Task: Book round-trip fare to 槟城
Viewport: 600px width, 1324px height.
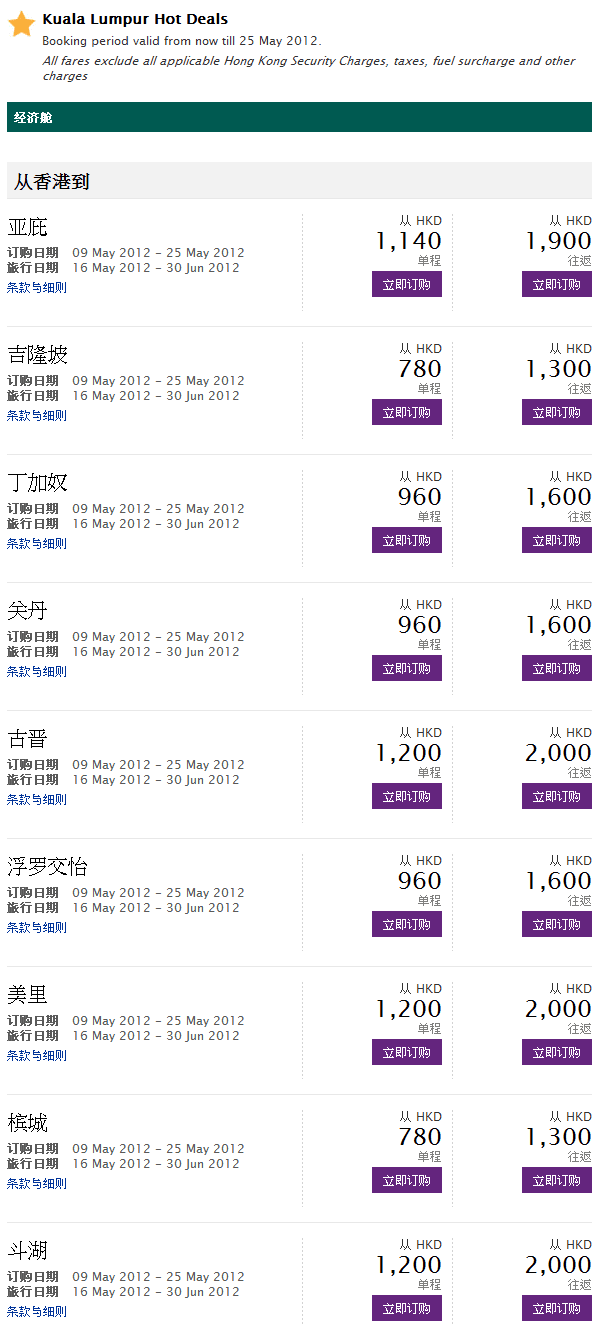Action: click(556, 1180)
